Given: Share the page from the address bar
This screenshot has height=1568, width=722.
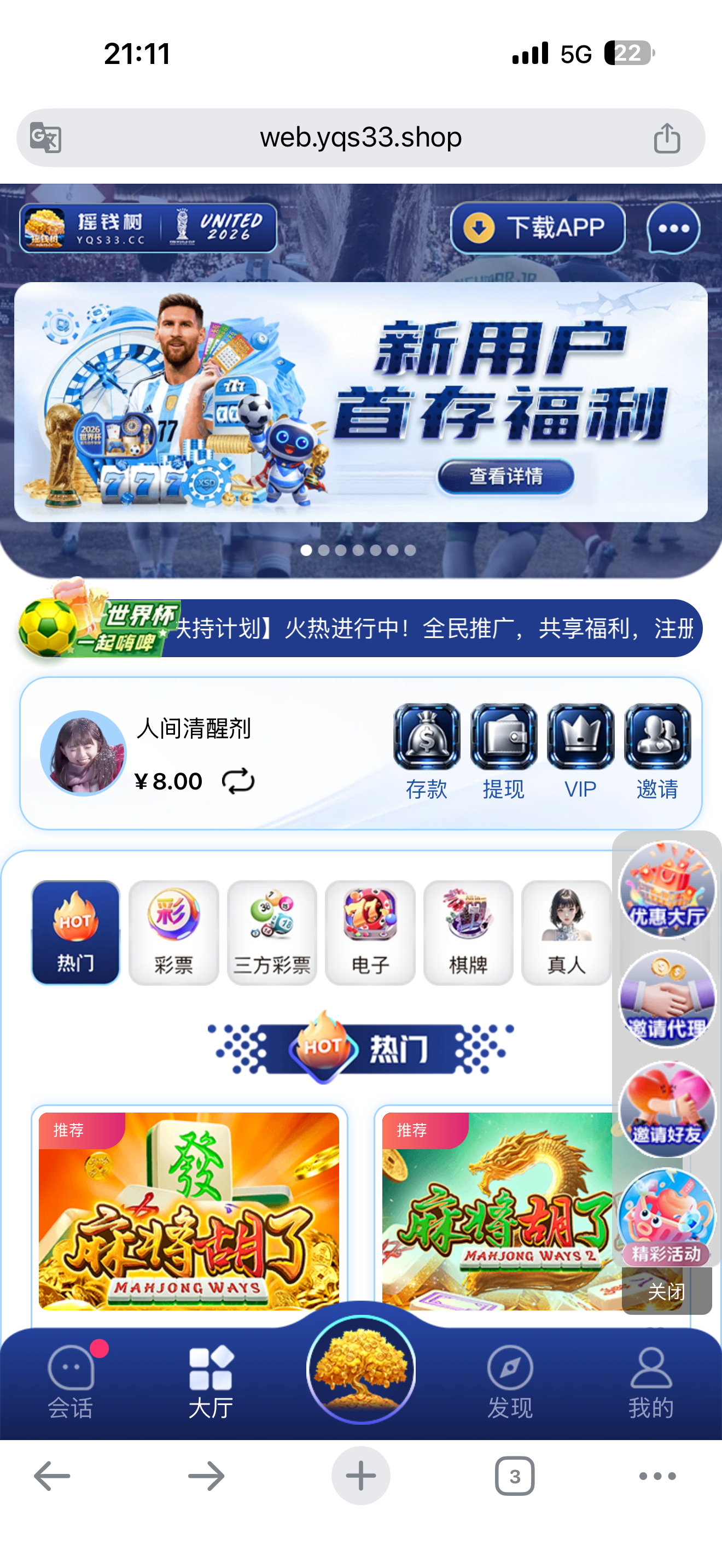Looking at the screenshot, I should 667,138.
